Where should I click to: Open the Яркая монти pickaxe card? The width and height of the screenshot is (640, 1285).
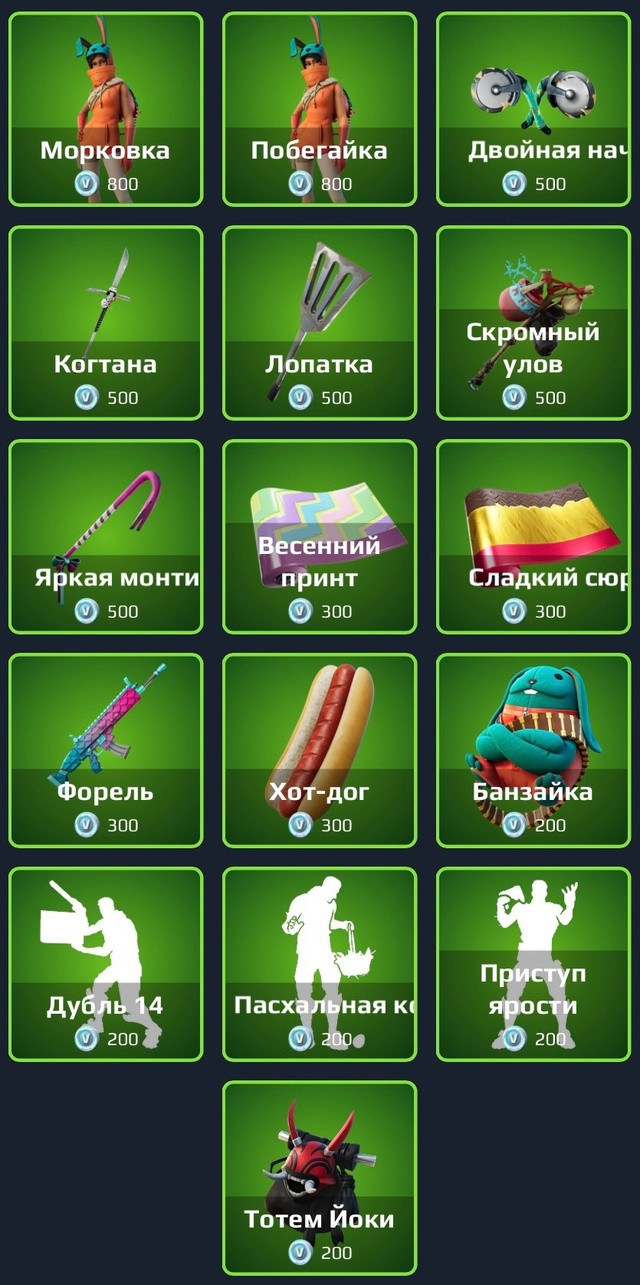105,536
